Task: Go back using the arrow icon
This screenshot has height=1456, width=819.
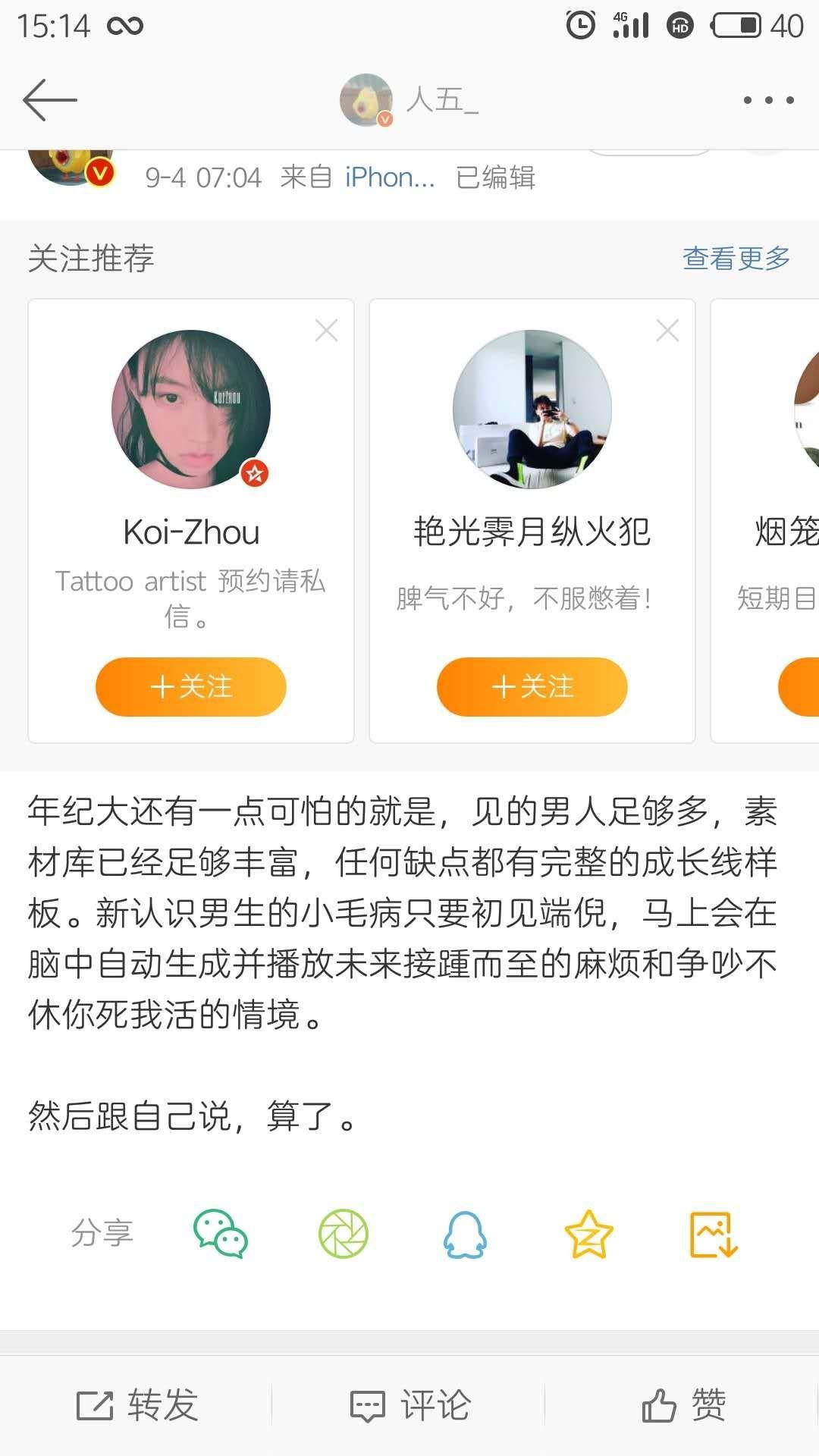Action: click(50, 100)
